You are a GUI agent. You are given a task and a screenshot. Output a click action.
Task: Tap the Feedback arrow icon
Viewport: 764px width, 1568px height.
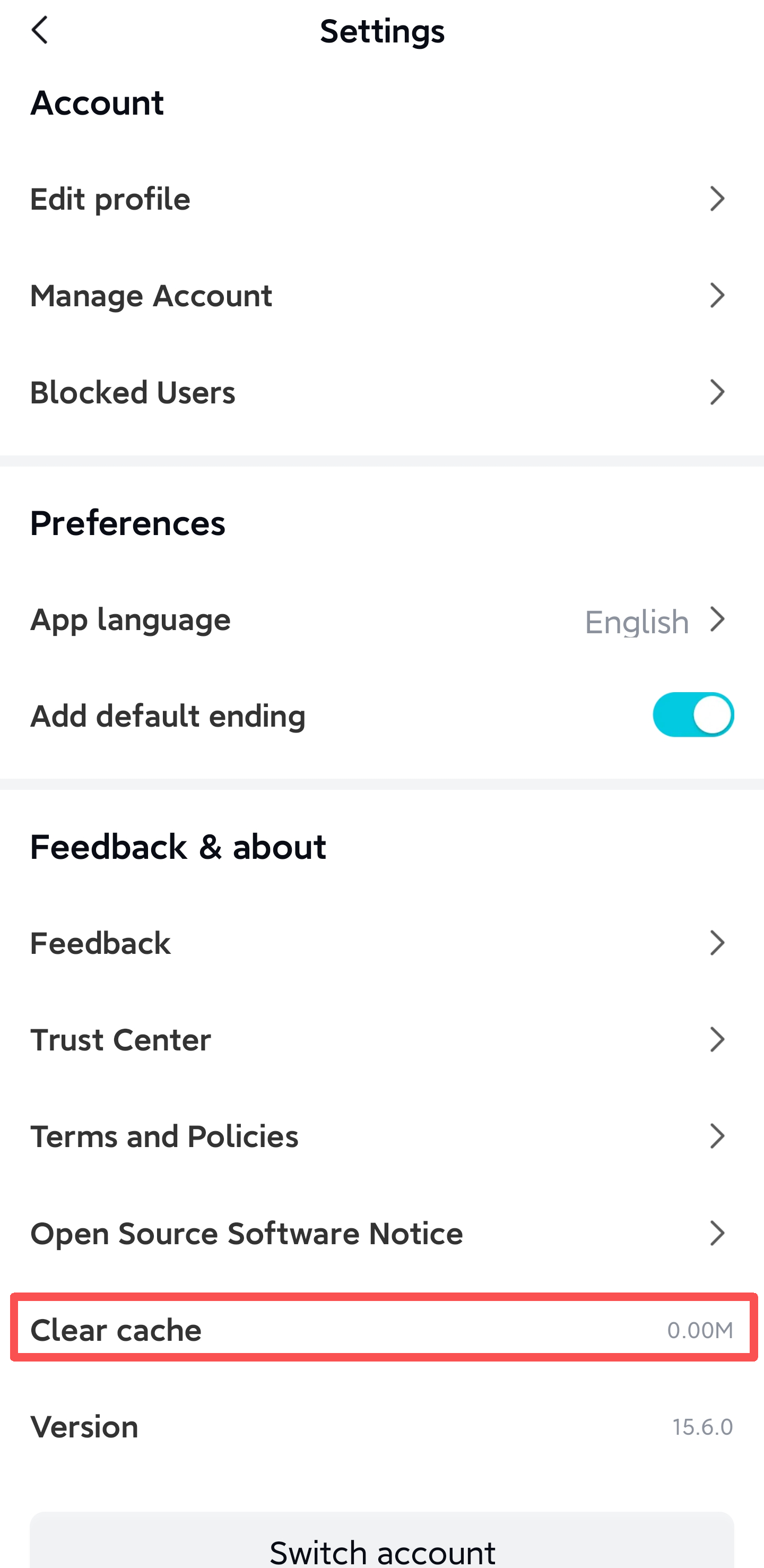coord(718,943)
